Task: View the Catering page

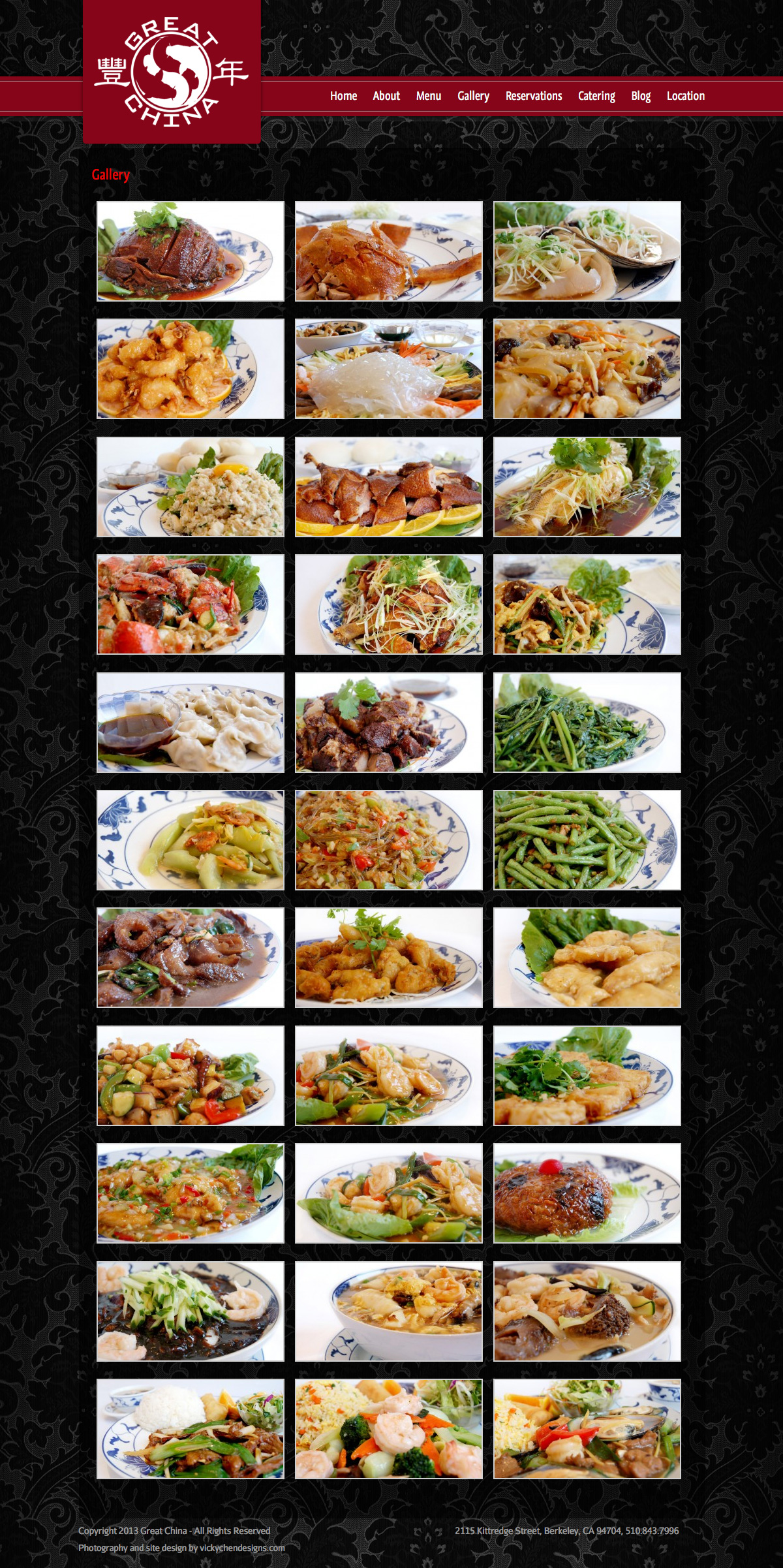Action: [x=596, y=96]
